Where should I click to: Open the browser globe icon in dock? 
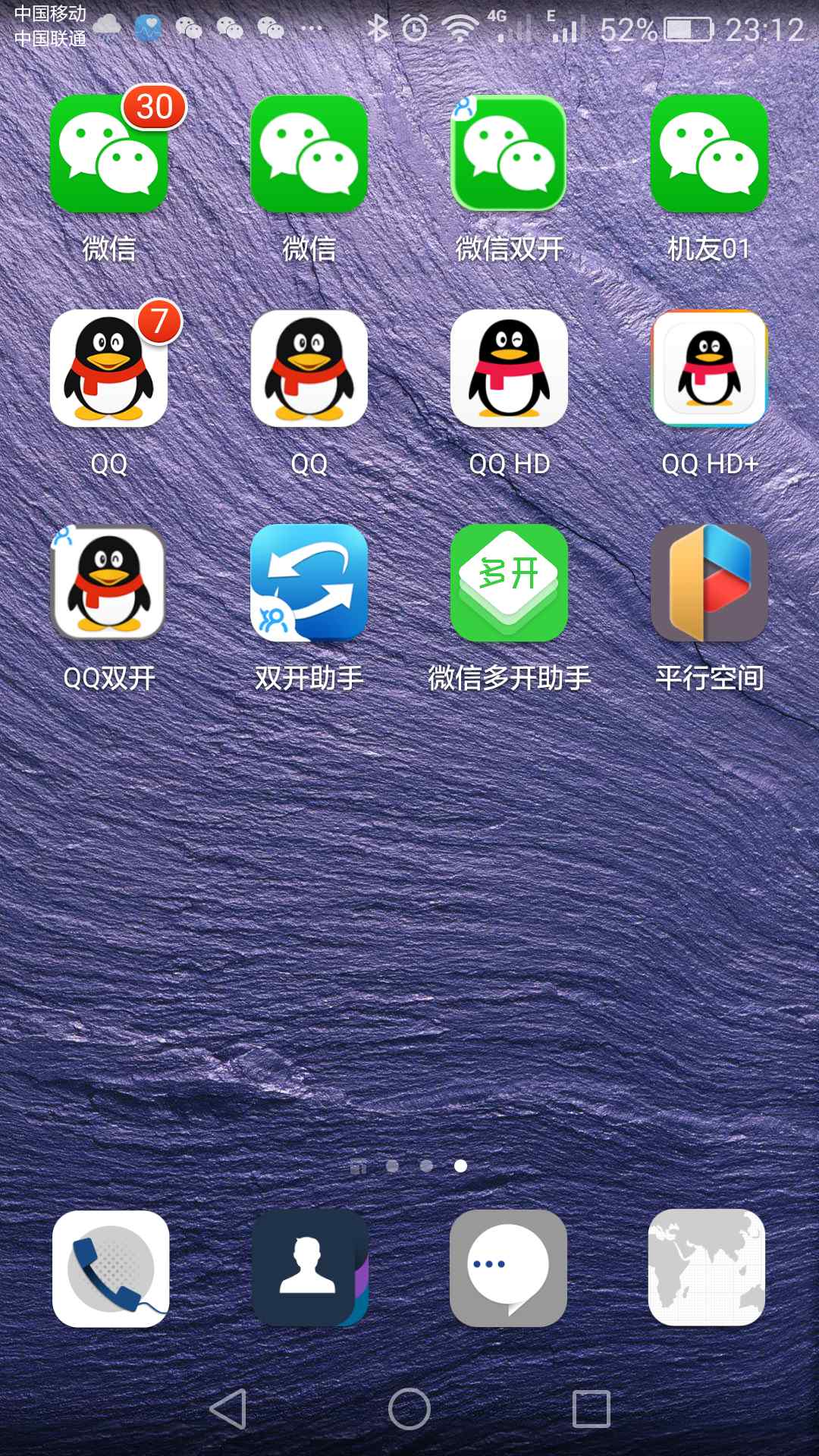click(707, 1269)
